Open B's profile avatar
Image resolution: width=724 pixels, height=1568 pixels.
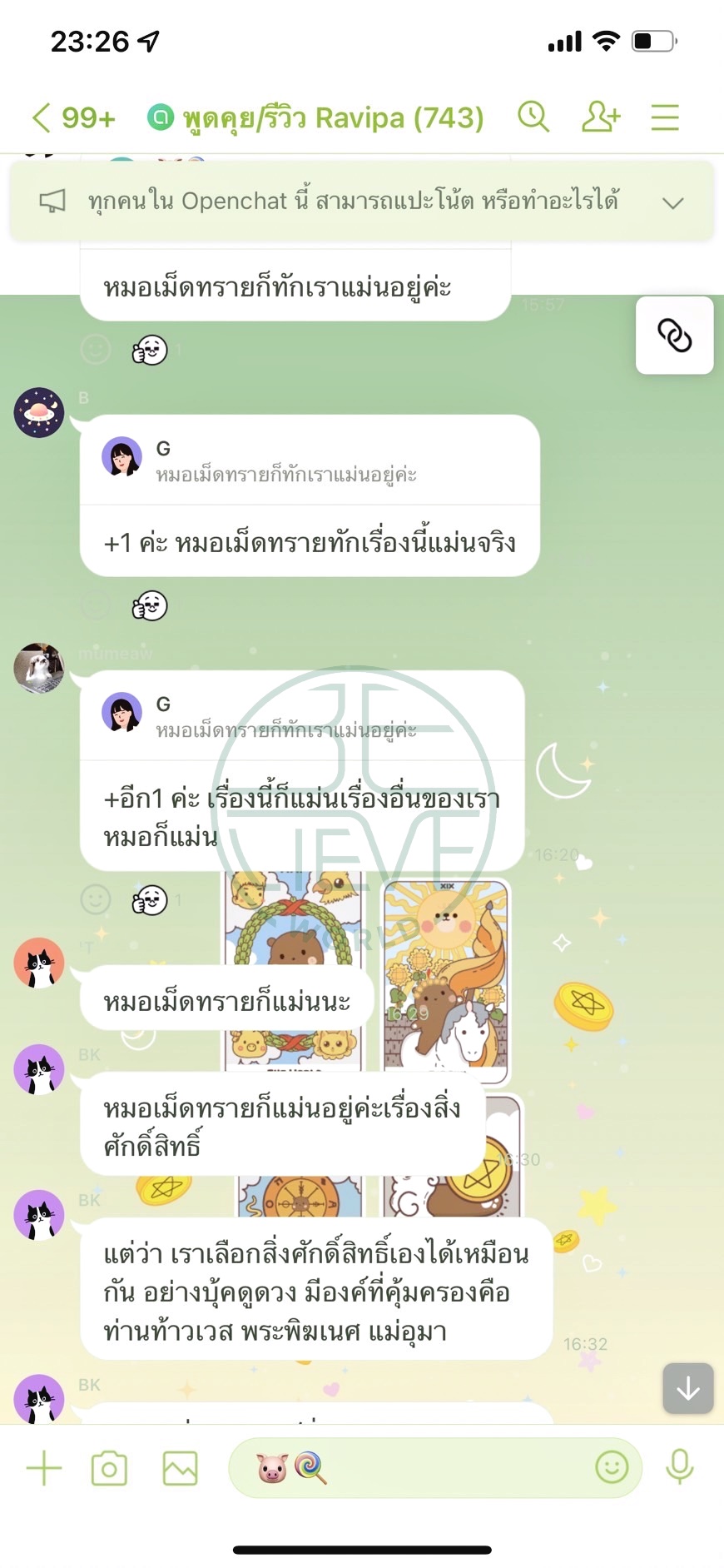(x=39, y=412)
